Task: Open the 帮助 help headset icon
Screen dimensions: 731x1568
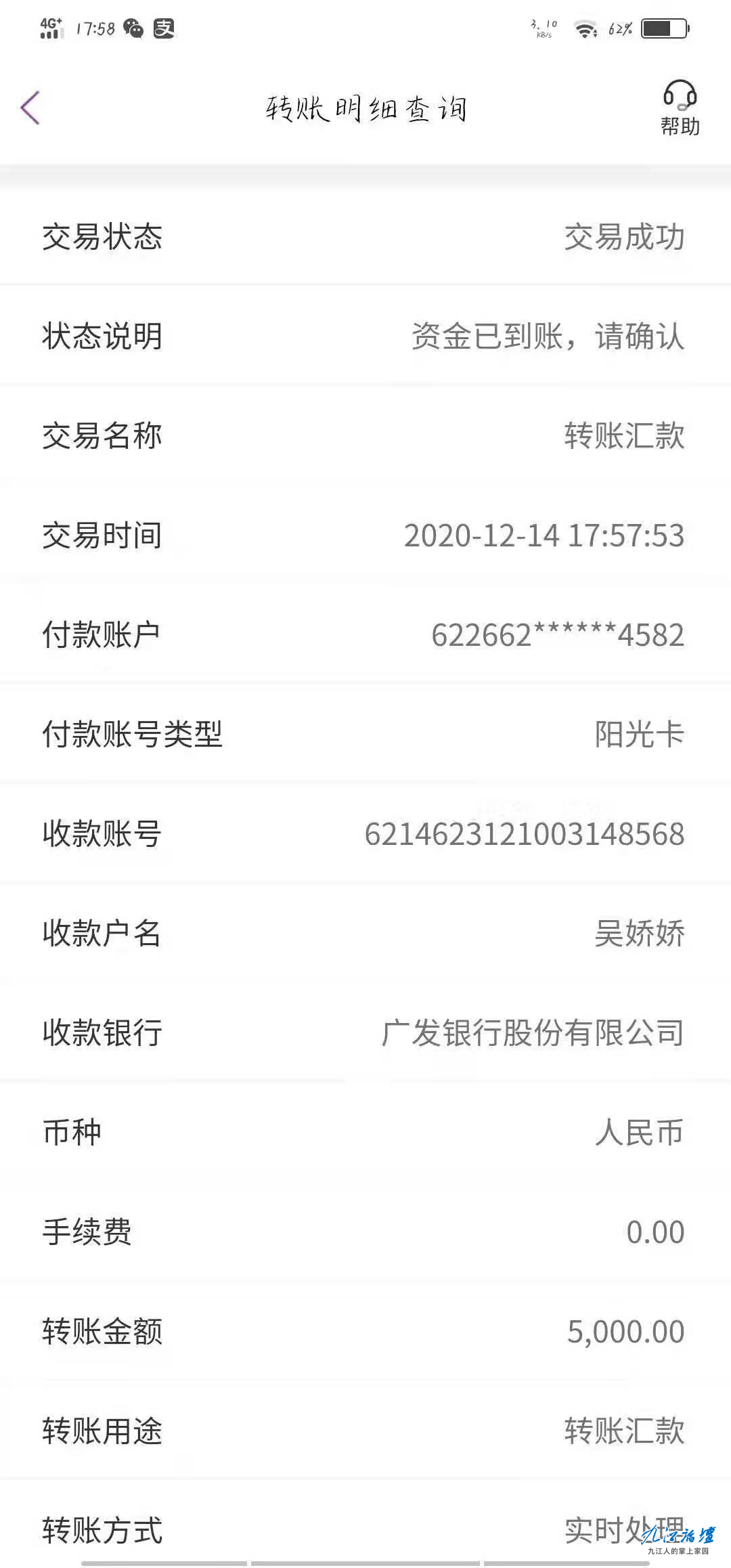Action: tap(680, 107)
